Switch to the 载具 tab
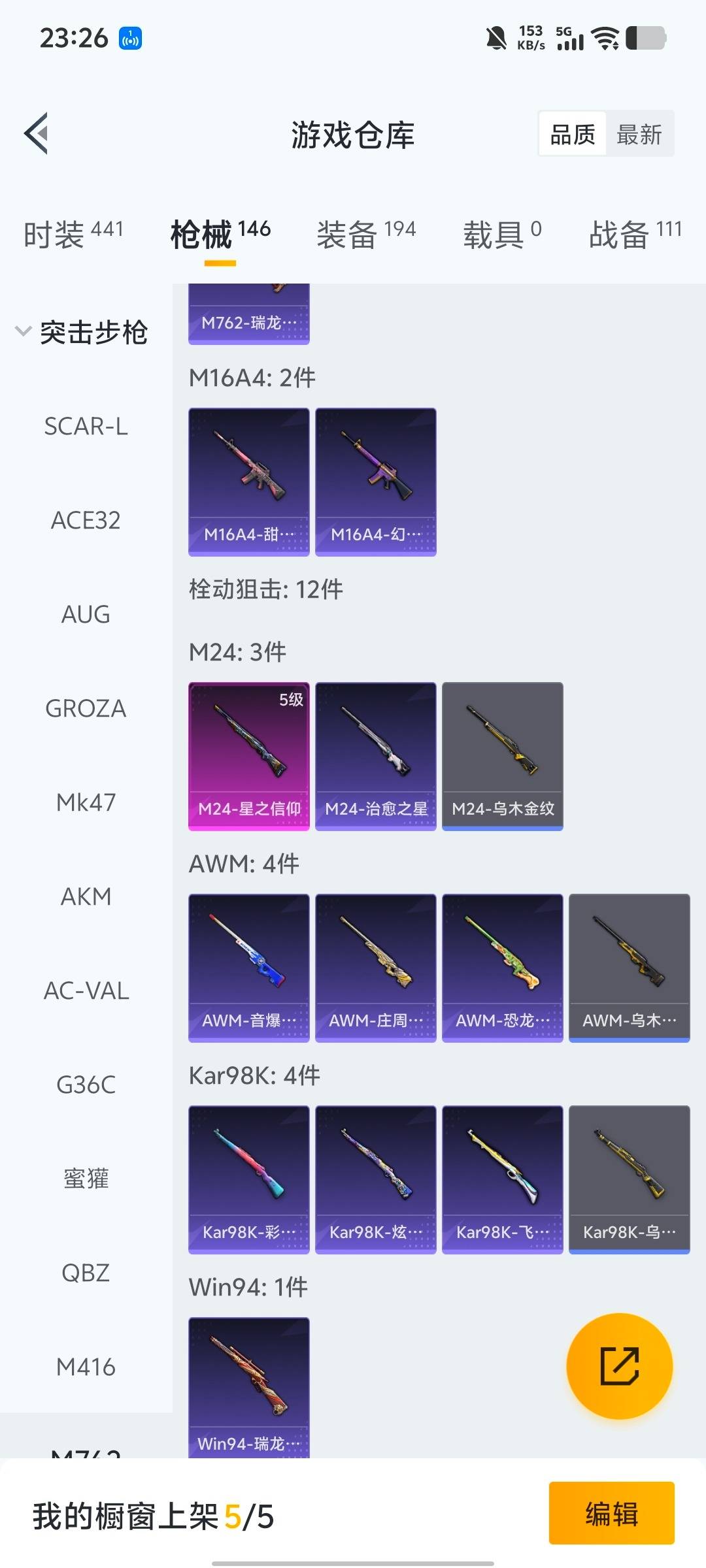The width and height of the screenshot is (706, 1568). [x=501, y=234]
